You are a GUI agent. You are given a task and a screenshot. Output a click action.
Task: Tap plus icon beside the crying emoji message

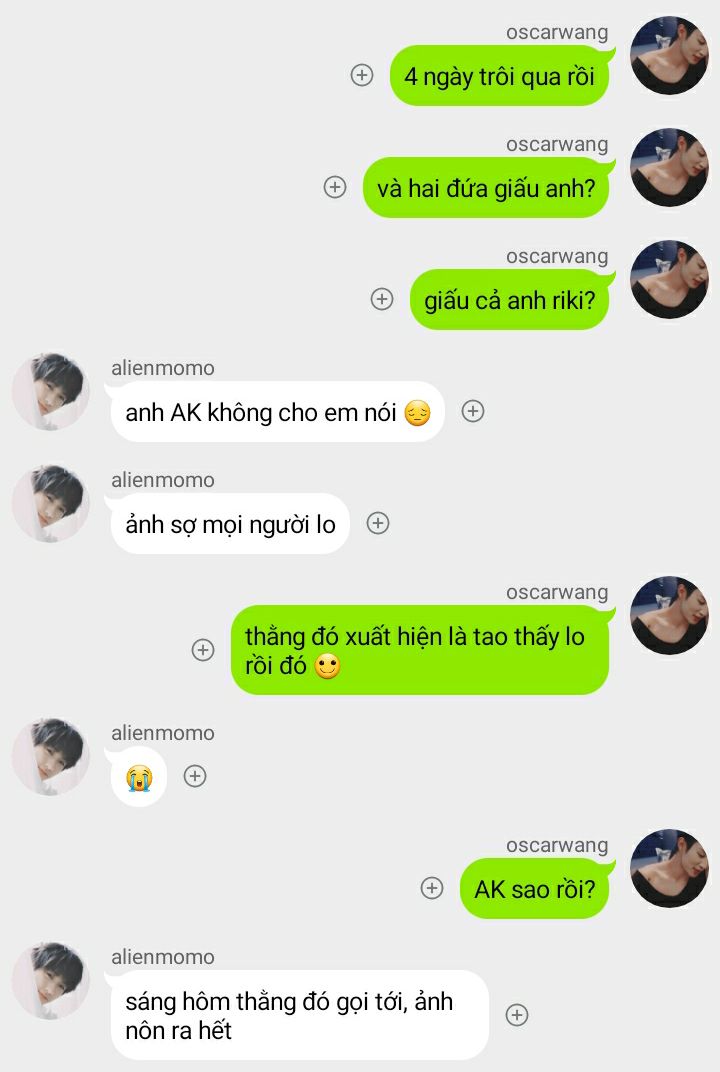tap(195, 776)
